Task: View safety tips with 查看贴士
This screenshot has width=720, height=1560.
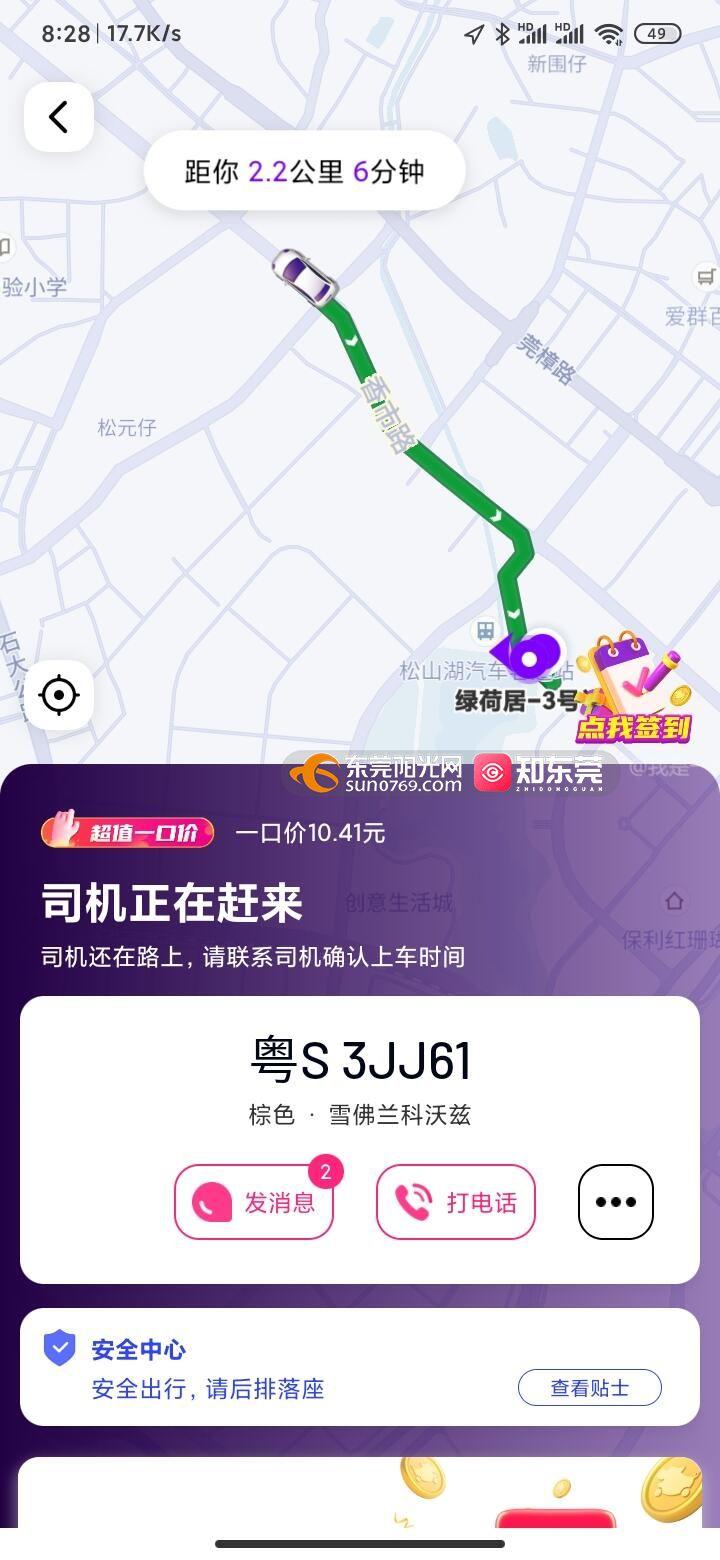Action: 589,1388
